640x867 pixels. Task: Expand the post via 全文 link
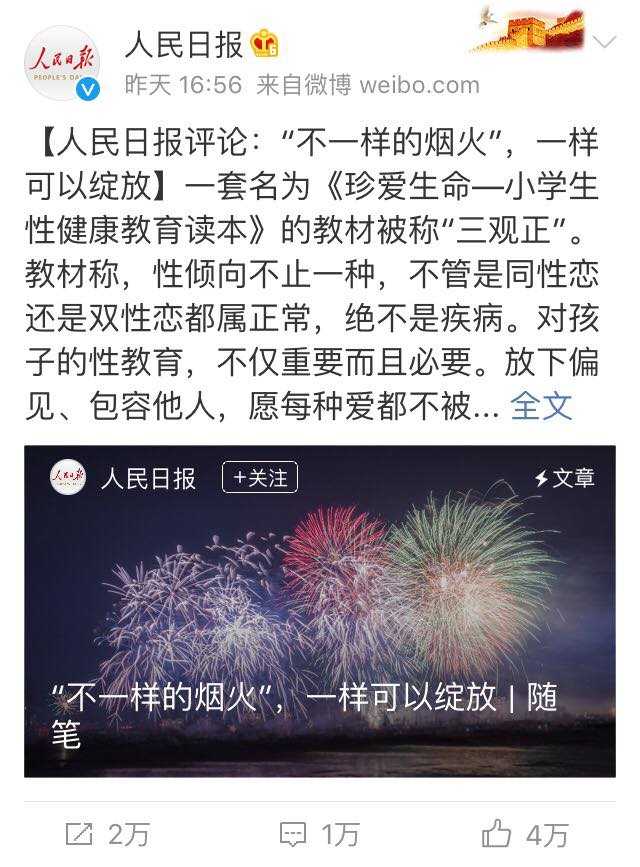click(x=541, y=406)
